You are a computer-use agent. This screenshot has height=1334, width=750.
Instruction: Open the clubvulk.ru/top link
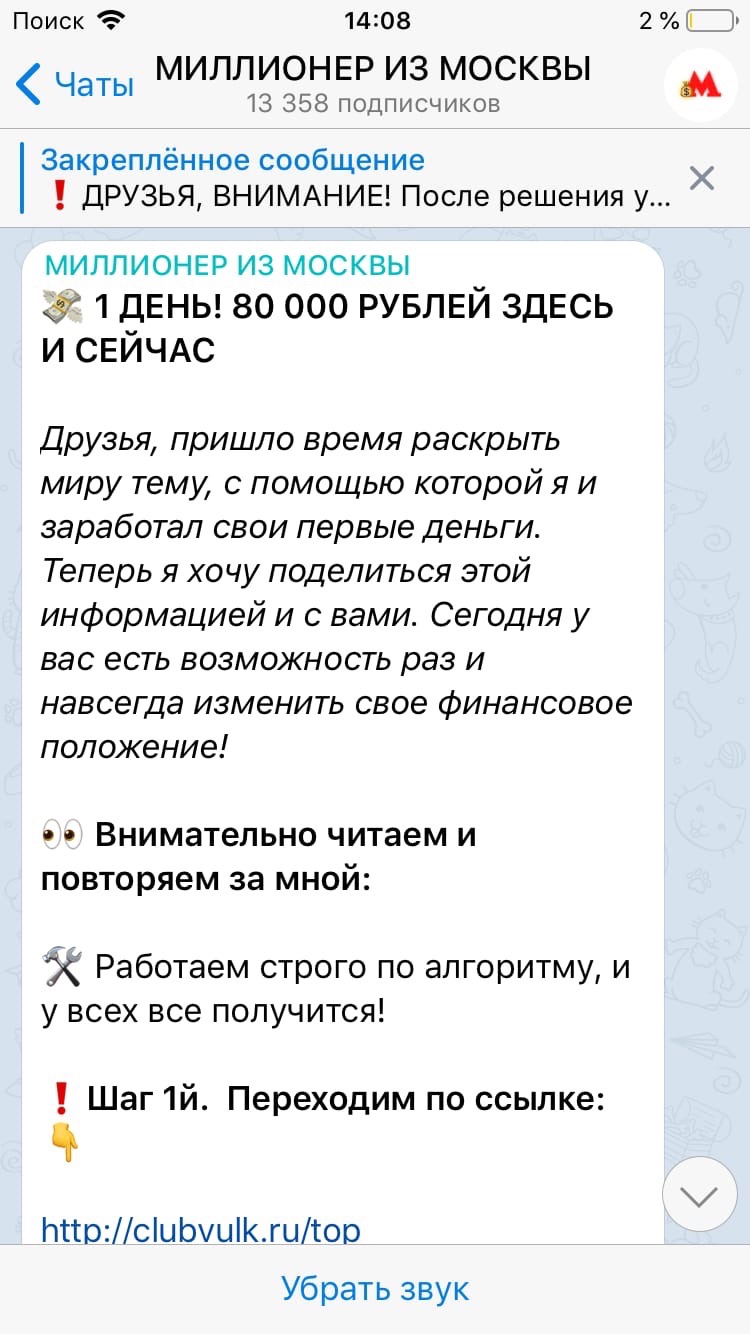[x=200, y=1229]
